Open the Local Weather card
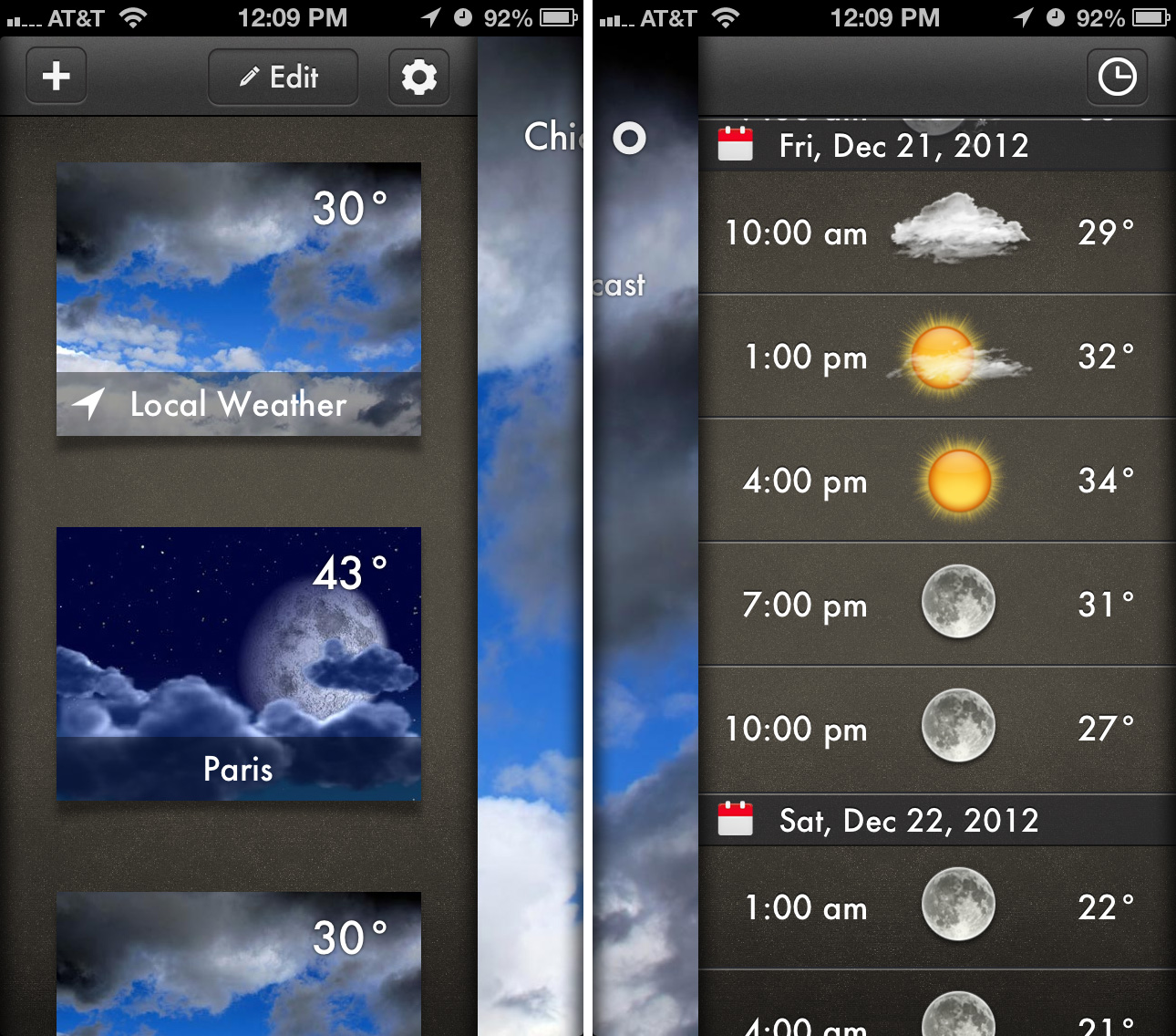 click(x=239, y=299)
